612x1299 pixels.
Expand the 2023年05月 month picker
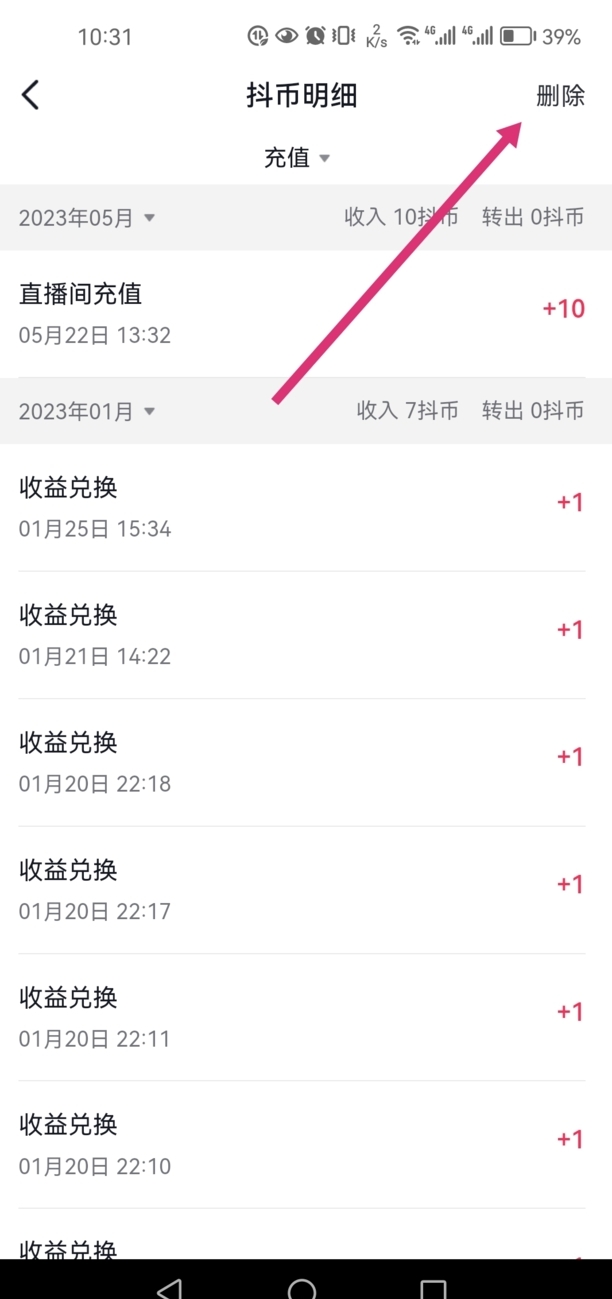click(x=87, y=217)
